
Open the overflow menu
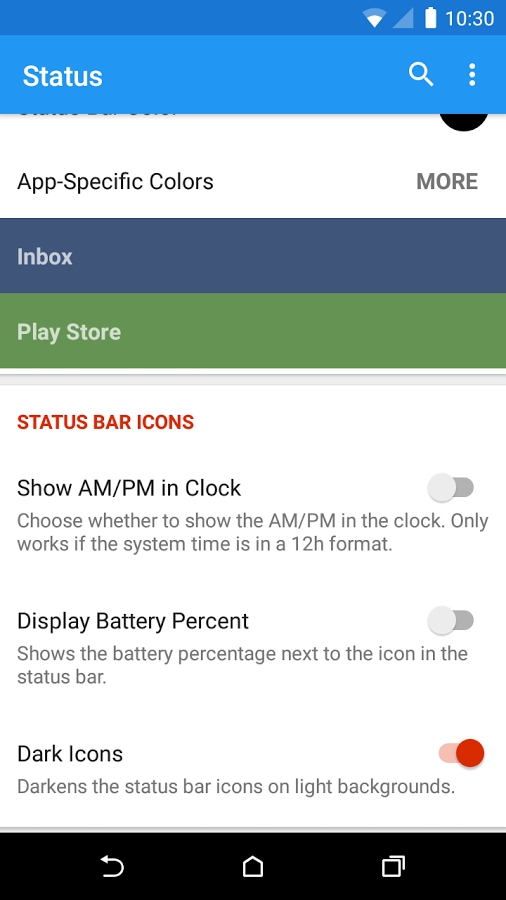click(472, 75)
